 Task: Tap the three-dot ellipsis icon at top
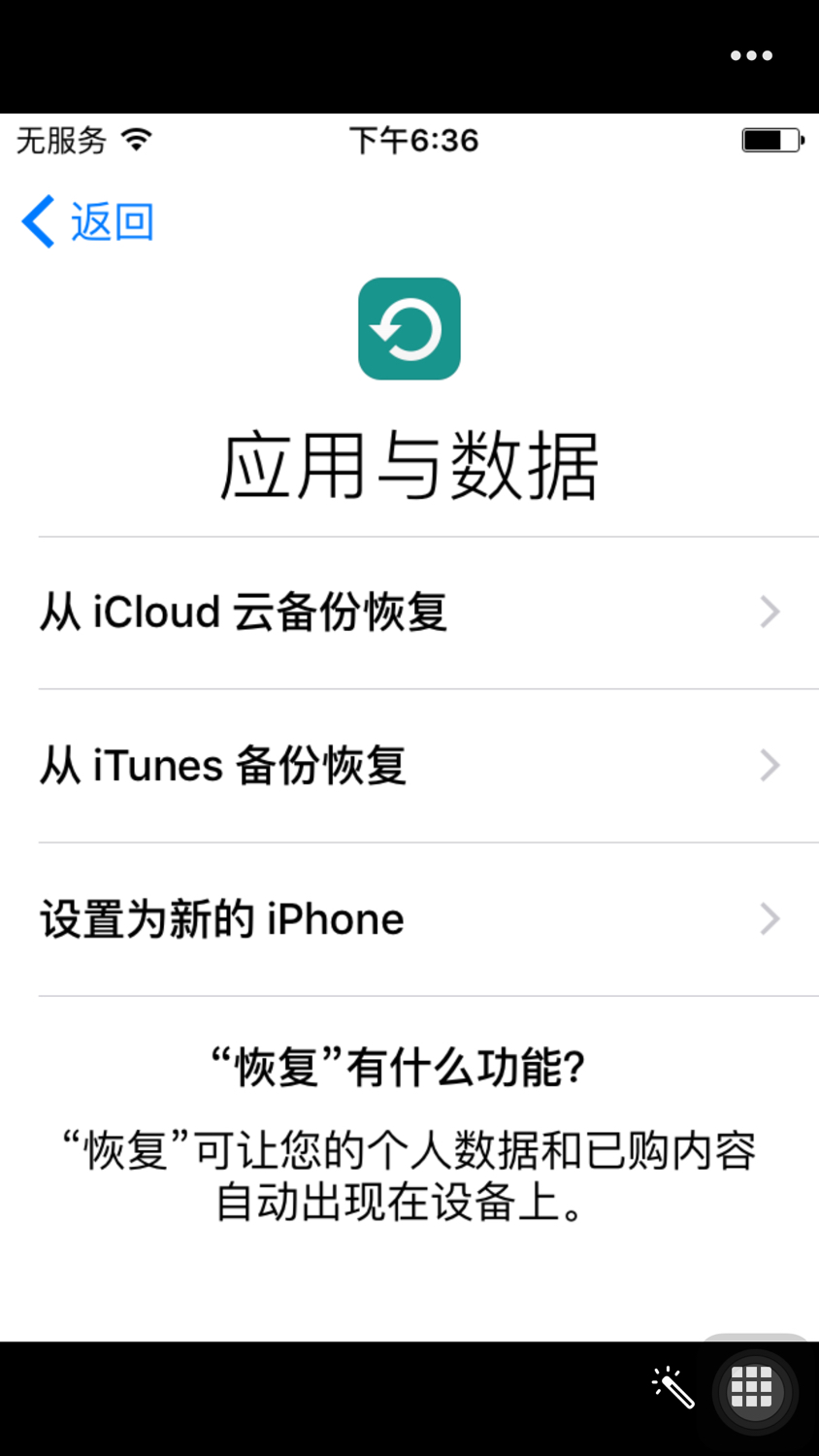(x=751, y=55)
